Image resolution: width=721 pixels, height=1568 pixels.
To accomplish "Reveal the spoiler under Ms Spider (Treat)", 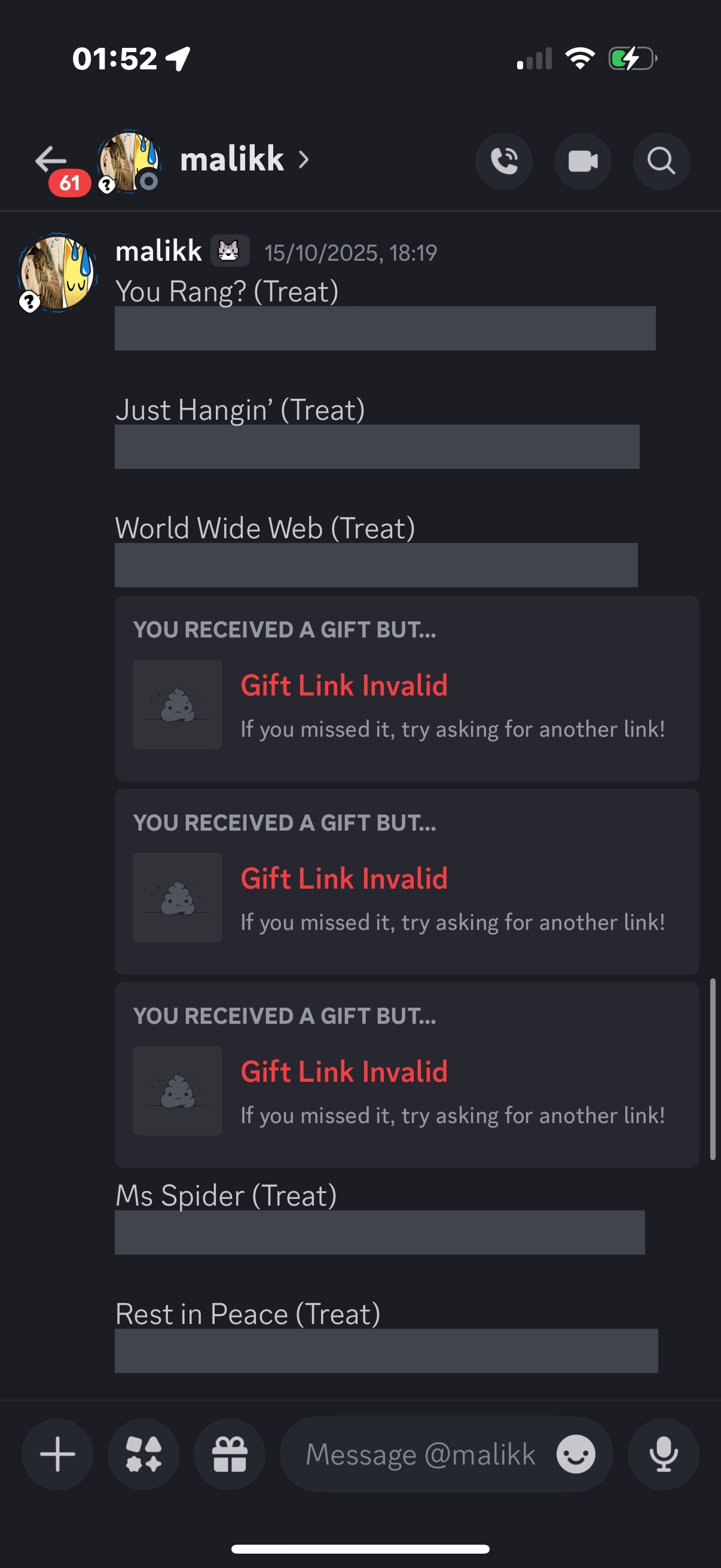I will pyautogui.click(x=380, y=1232).
